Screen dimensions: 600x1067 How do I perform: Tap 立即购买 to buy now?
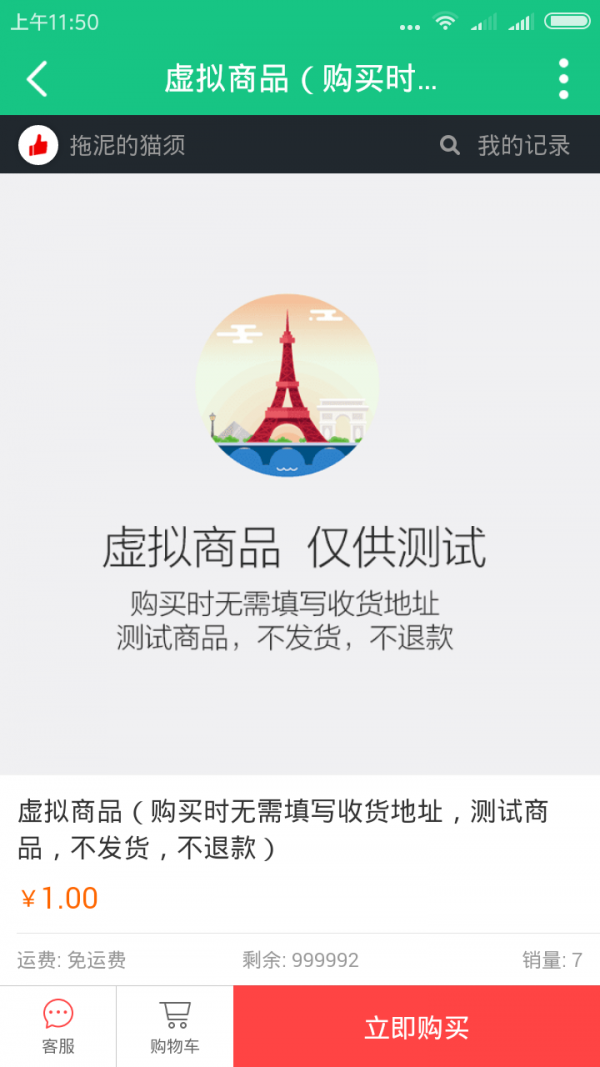click(416, 1027)
